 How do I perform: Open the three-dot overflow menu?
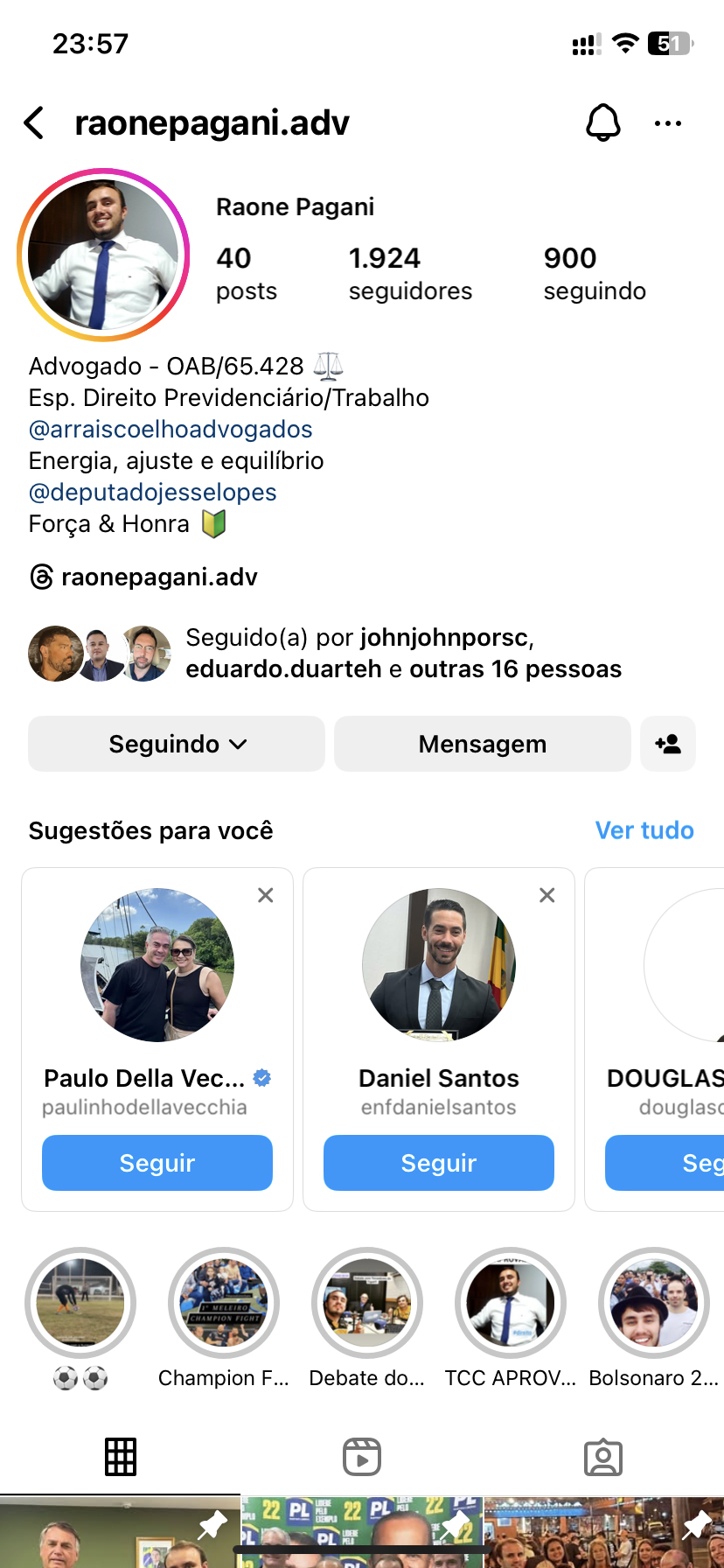pyautogui.click(x=668, y=123)
